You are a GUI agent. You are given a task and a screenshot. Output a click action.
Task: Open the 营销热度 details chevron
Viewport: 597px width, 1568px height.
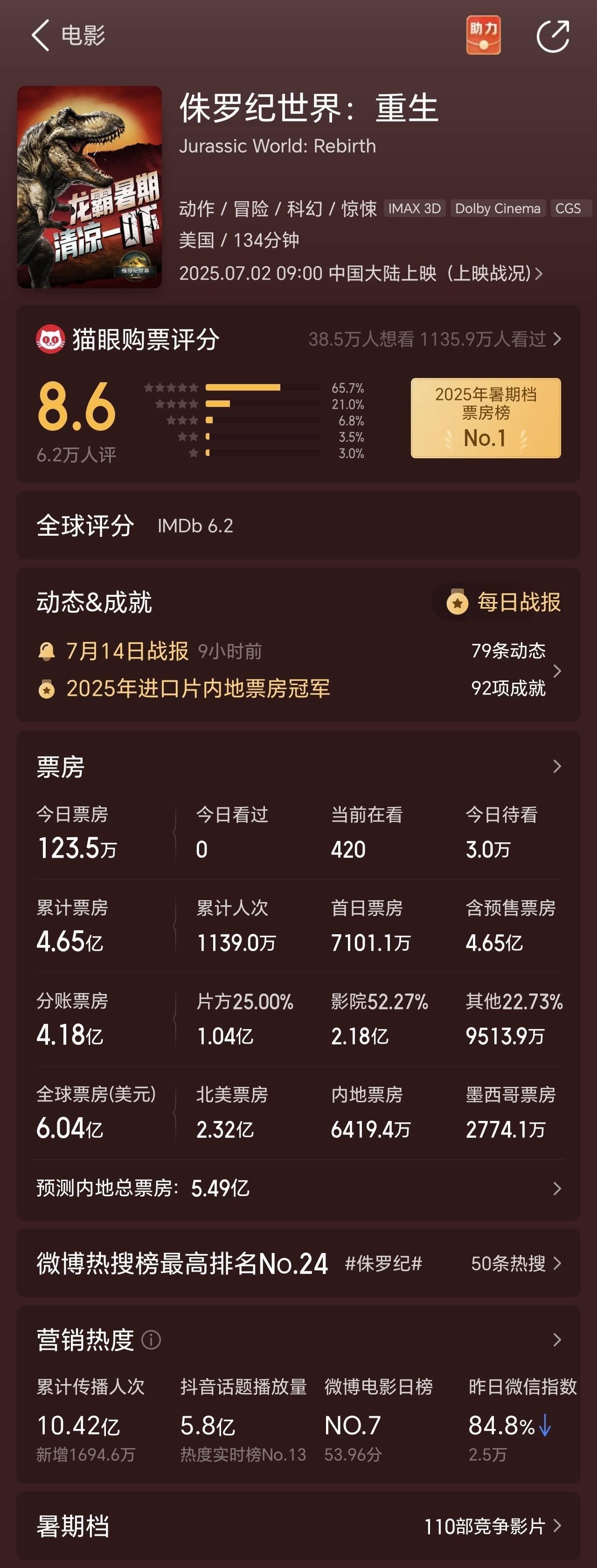click(557, 1340)
